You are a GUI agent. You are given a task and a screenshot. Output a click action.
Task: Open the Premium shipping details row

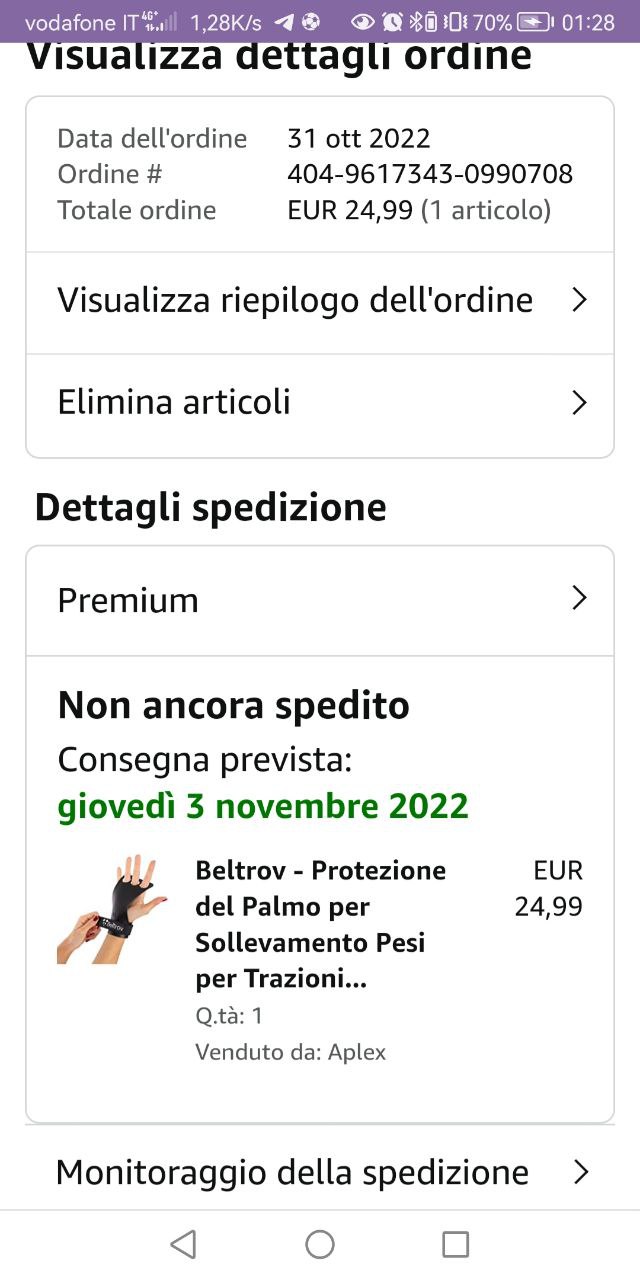tap(320, 600)
